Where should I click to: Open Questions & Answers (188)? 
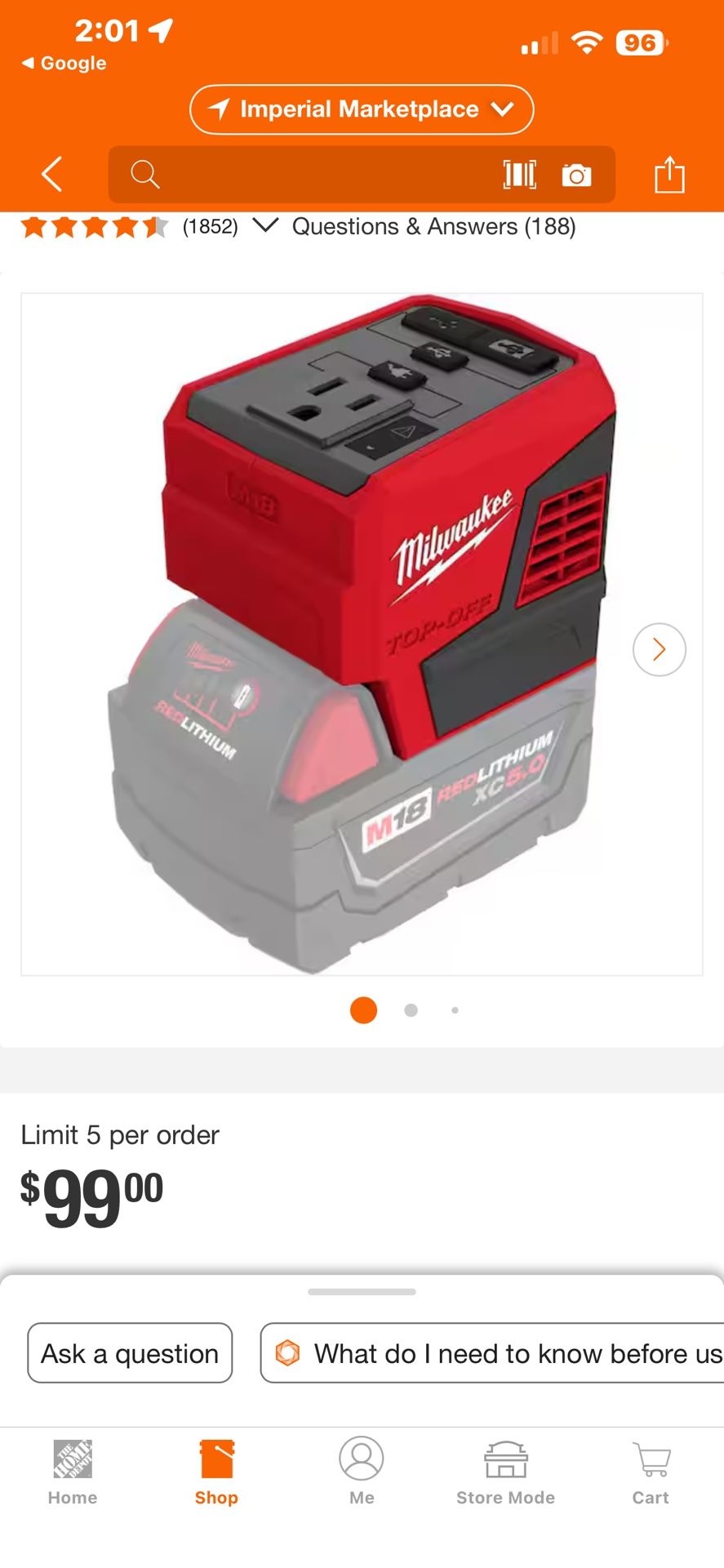coord(433,226)
